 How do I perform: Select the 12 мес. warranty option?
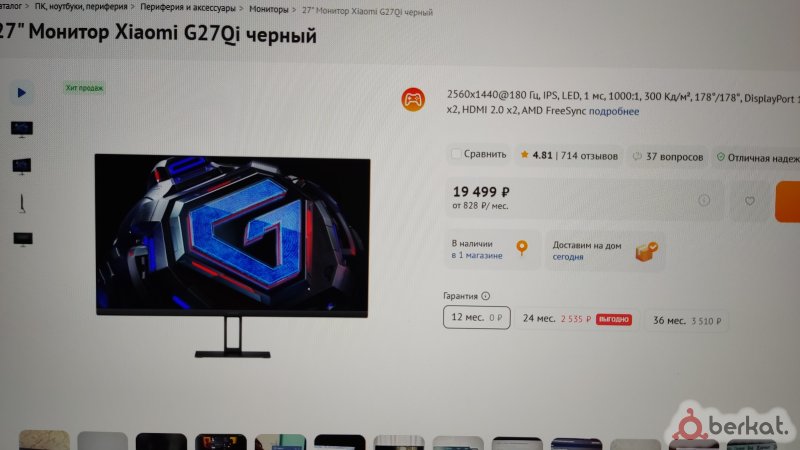476,319
